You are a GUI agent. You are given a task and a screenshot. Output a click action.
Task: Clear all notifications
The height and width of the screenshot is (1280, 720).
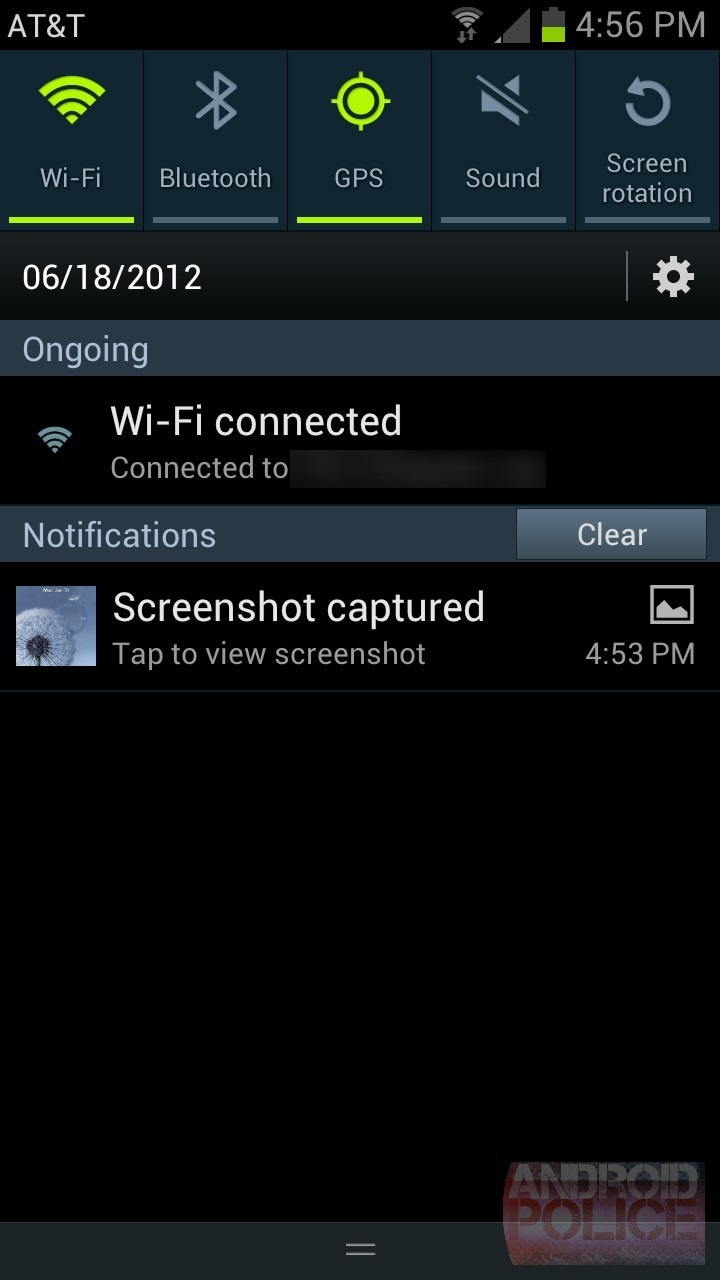click(611, 534)
